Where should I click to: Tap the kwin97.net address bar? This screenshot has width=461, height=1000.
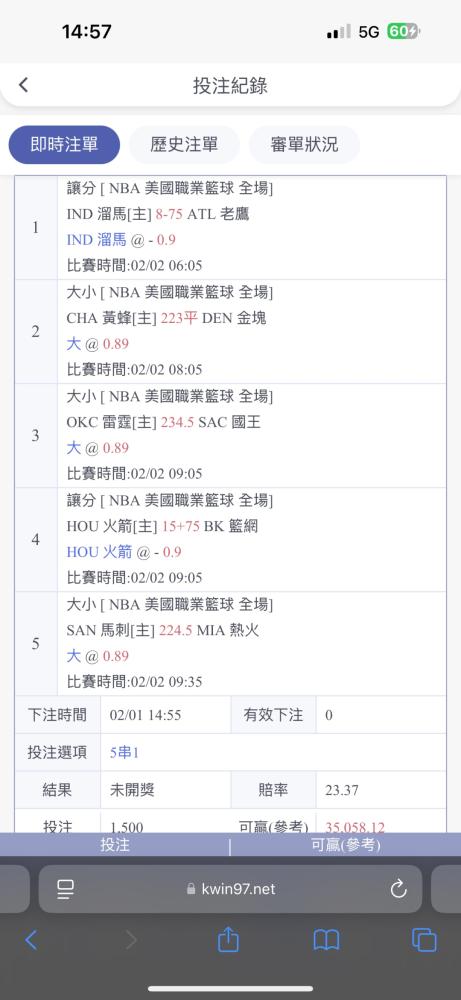pos(230,889)
